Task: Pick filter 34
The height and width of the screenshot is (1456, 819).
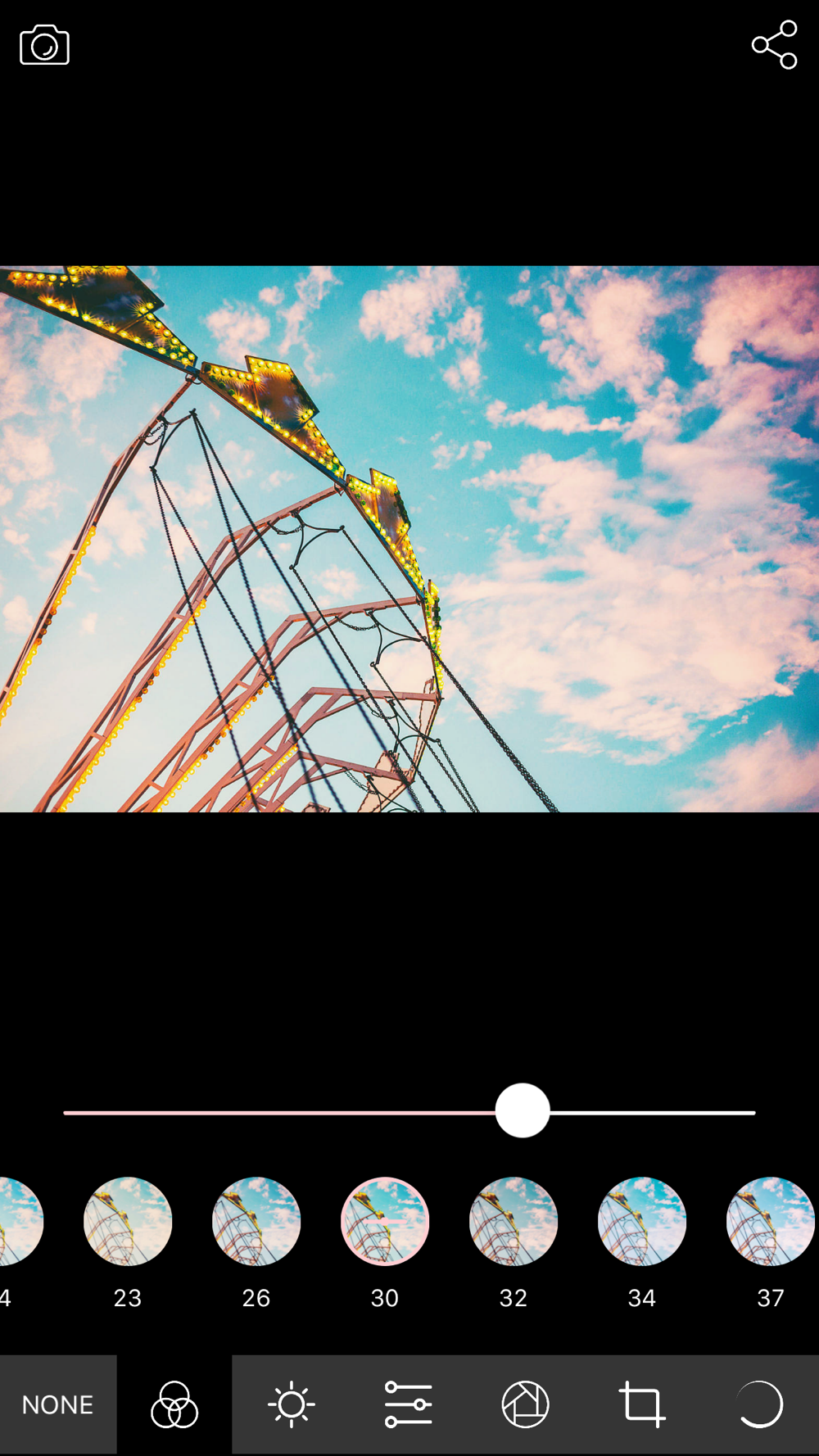Action: point(642,1221)
